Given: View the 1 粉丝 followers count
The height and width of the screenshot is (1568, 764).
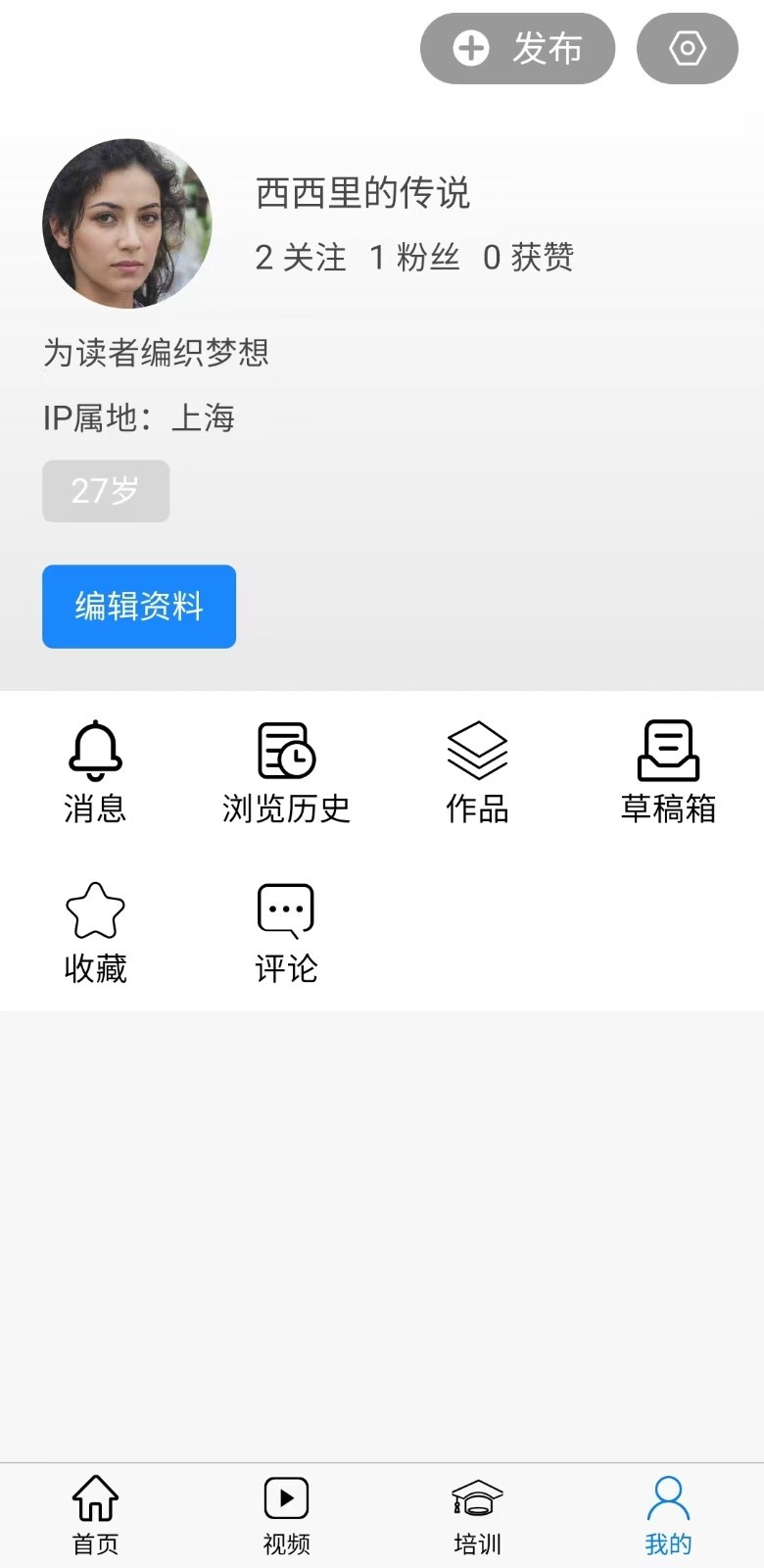Looking at the screenshot, I should pyautogui.click(x=416, y=258).
